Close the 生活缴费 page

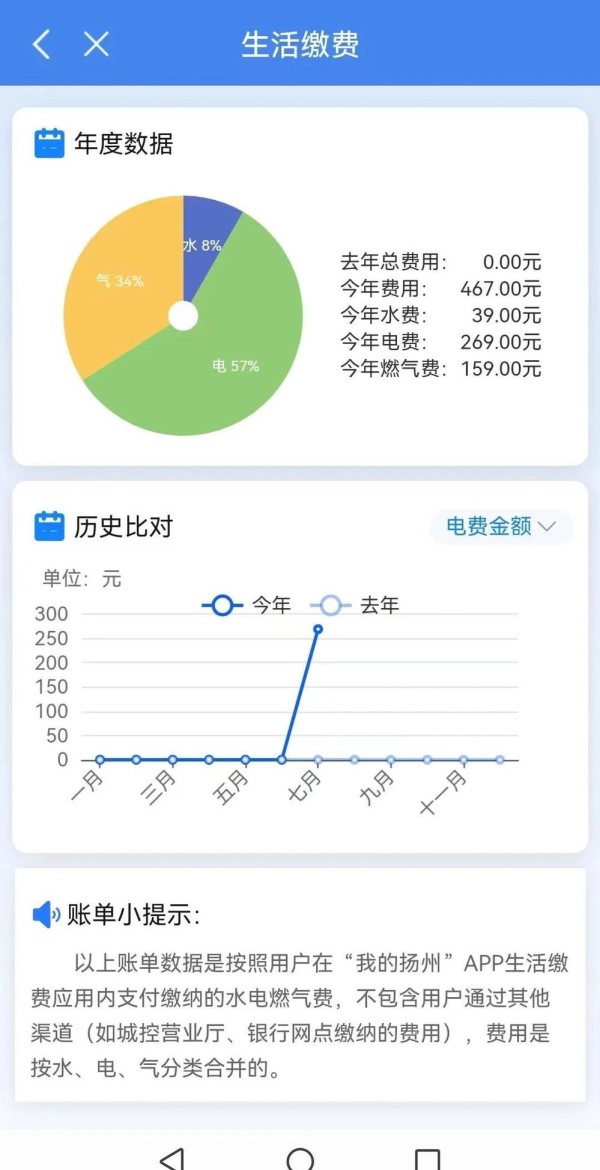[96, 44]
